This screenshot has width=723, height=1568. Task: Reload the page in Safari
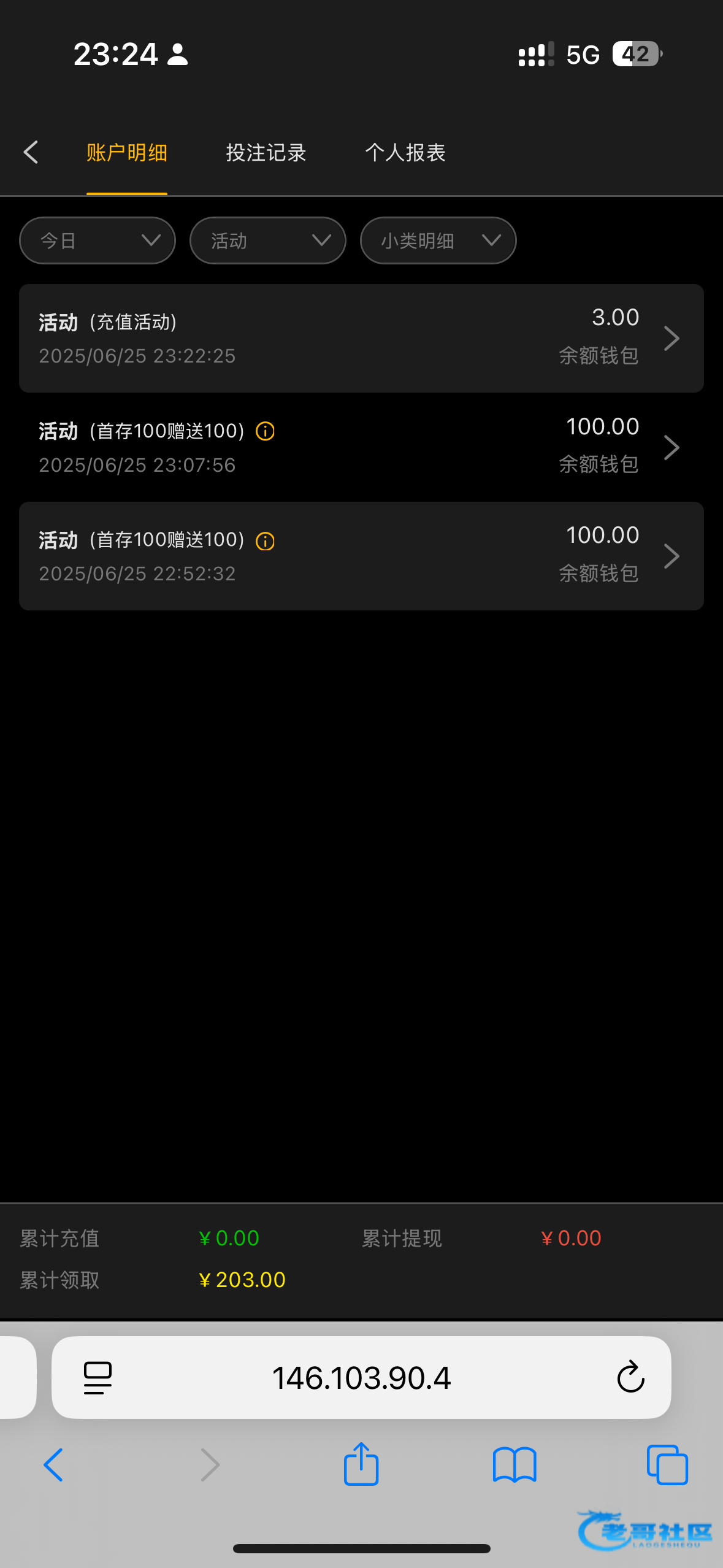(x=630, y=1378)
